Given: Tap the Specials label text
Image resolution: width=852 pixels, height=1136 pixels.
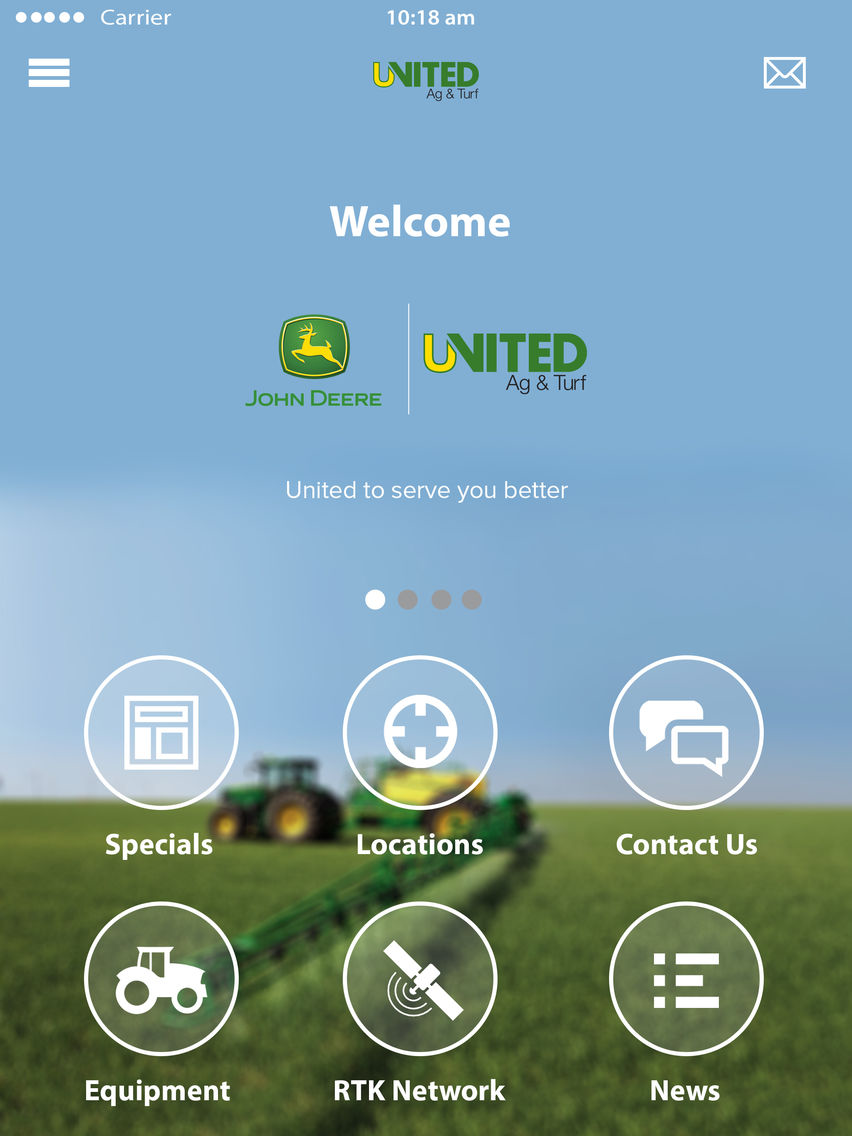Looking at the screenshot, I should point(157,844).
